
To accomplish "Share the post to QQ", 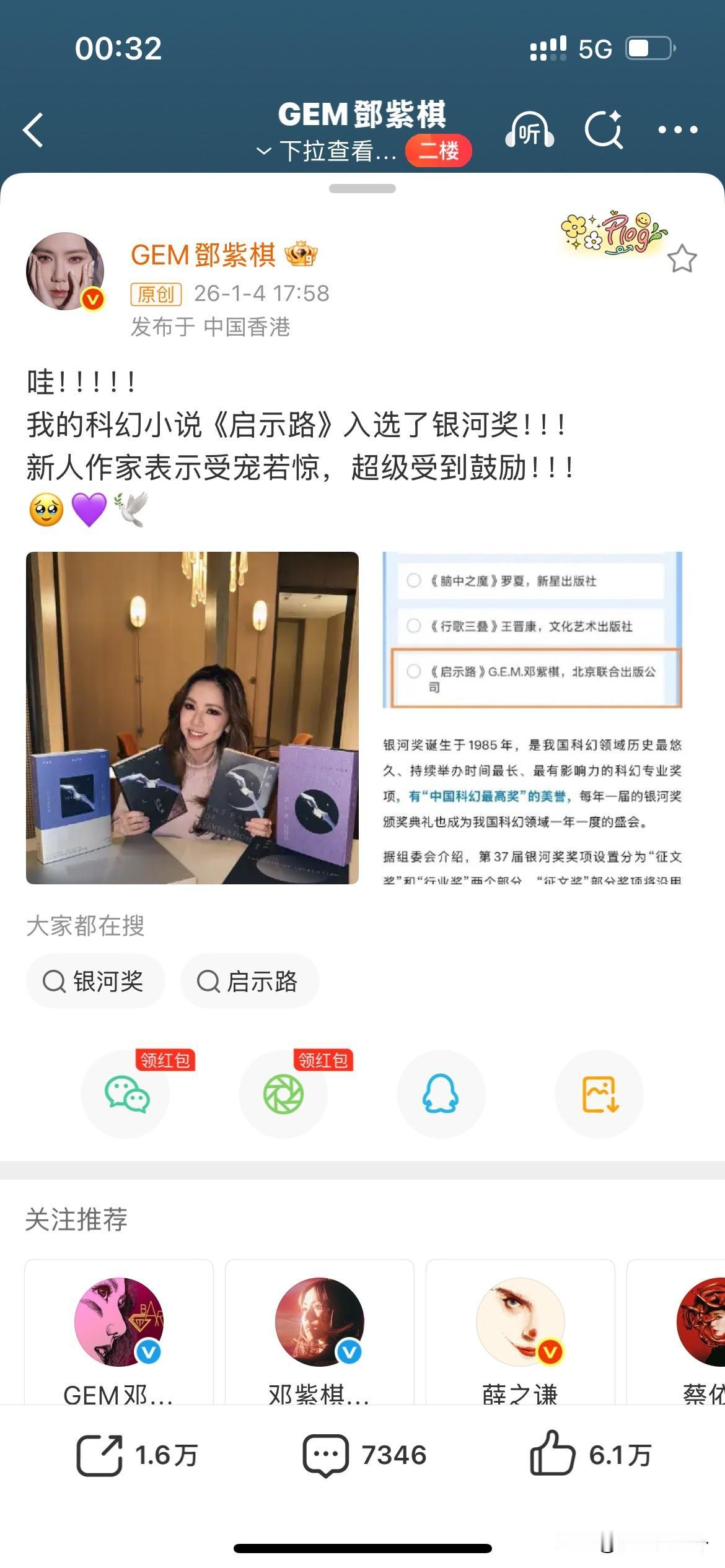I will tap(441, 1094).
